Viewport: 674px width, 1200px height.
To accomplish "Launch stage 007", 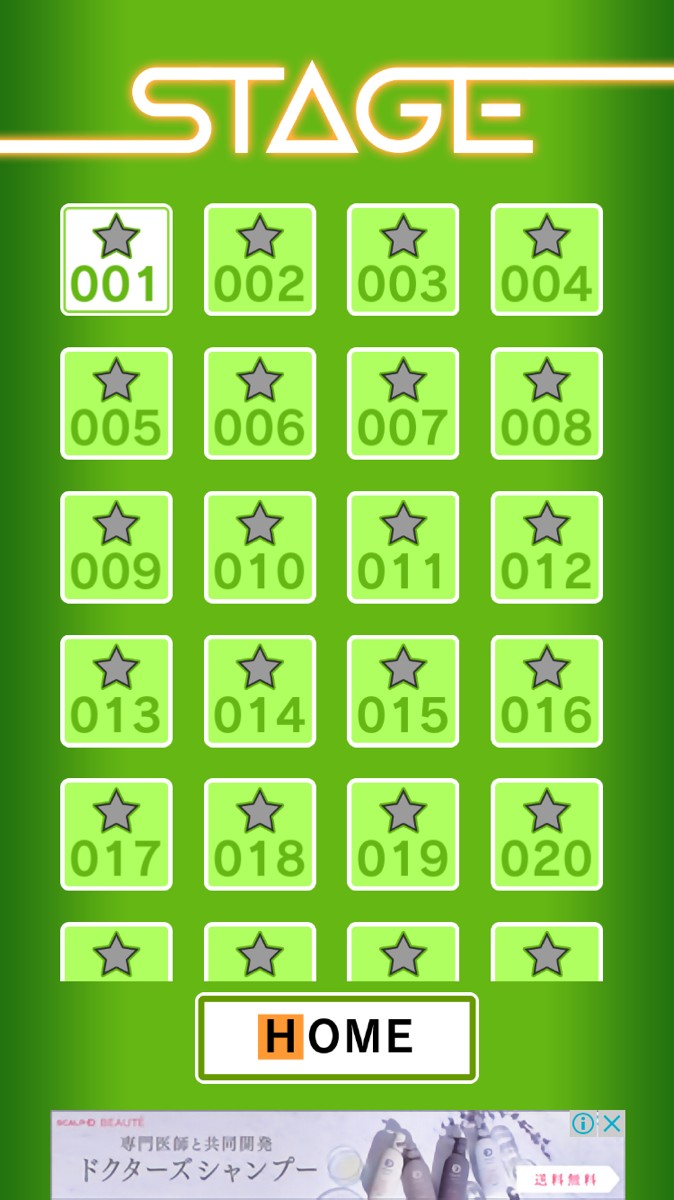I will pyautogui.click(x=403, y=404).
